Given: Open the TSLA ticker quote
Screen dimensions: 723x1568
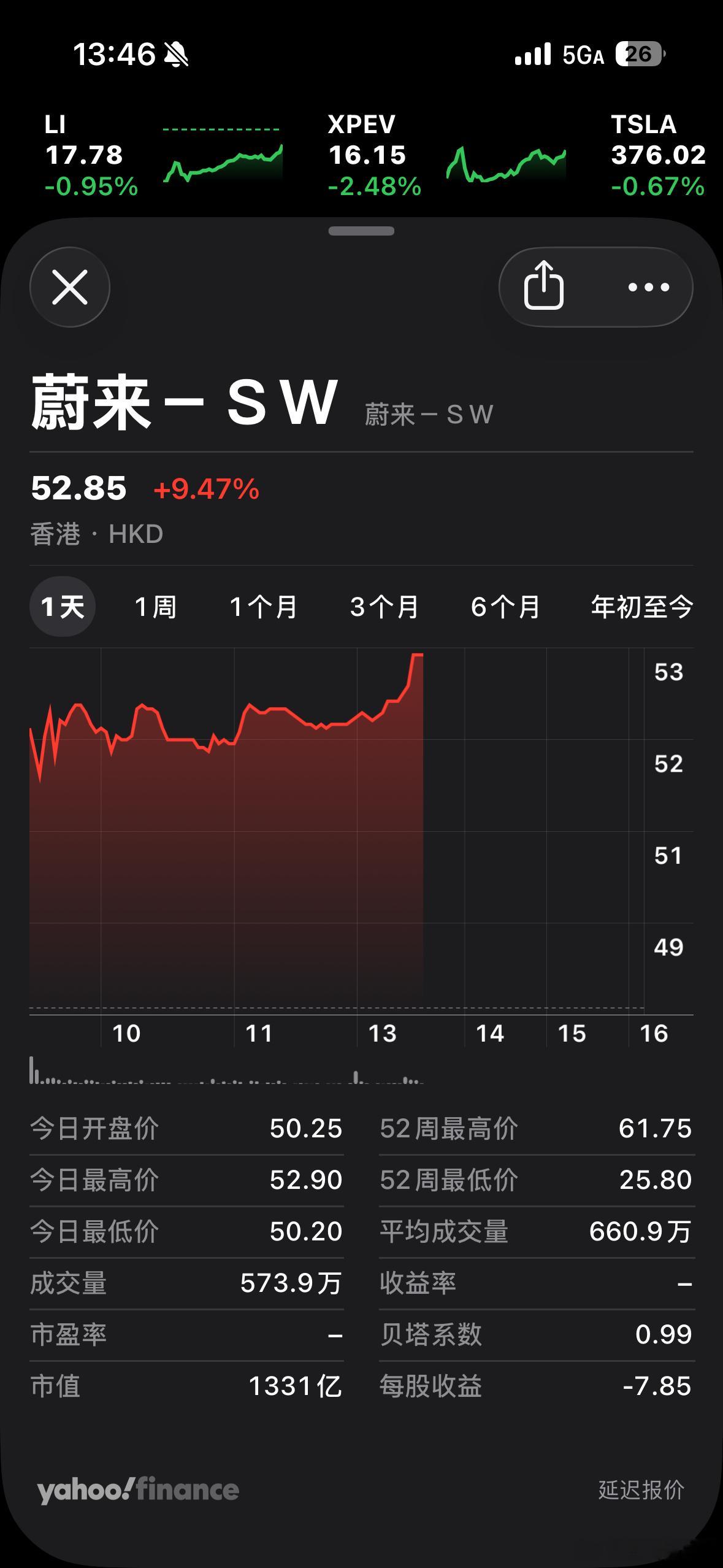Looking at the screenshot, I should tap(659, 156).
